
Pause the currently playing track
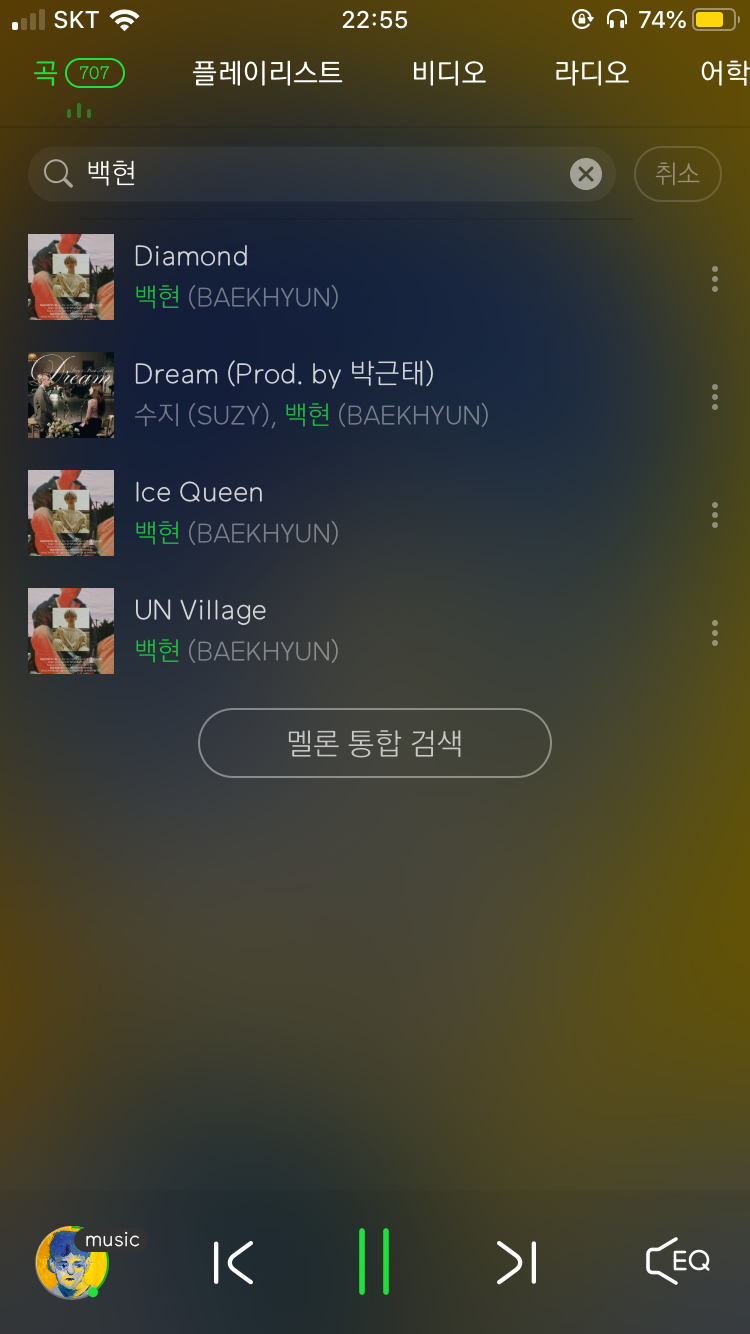(374, 1262)
